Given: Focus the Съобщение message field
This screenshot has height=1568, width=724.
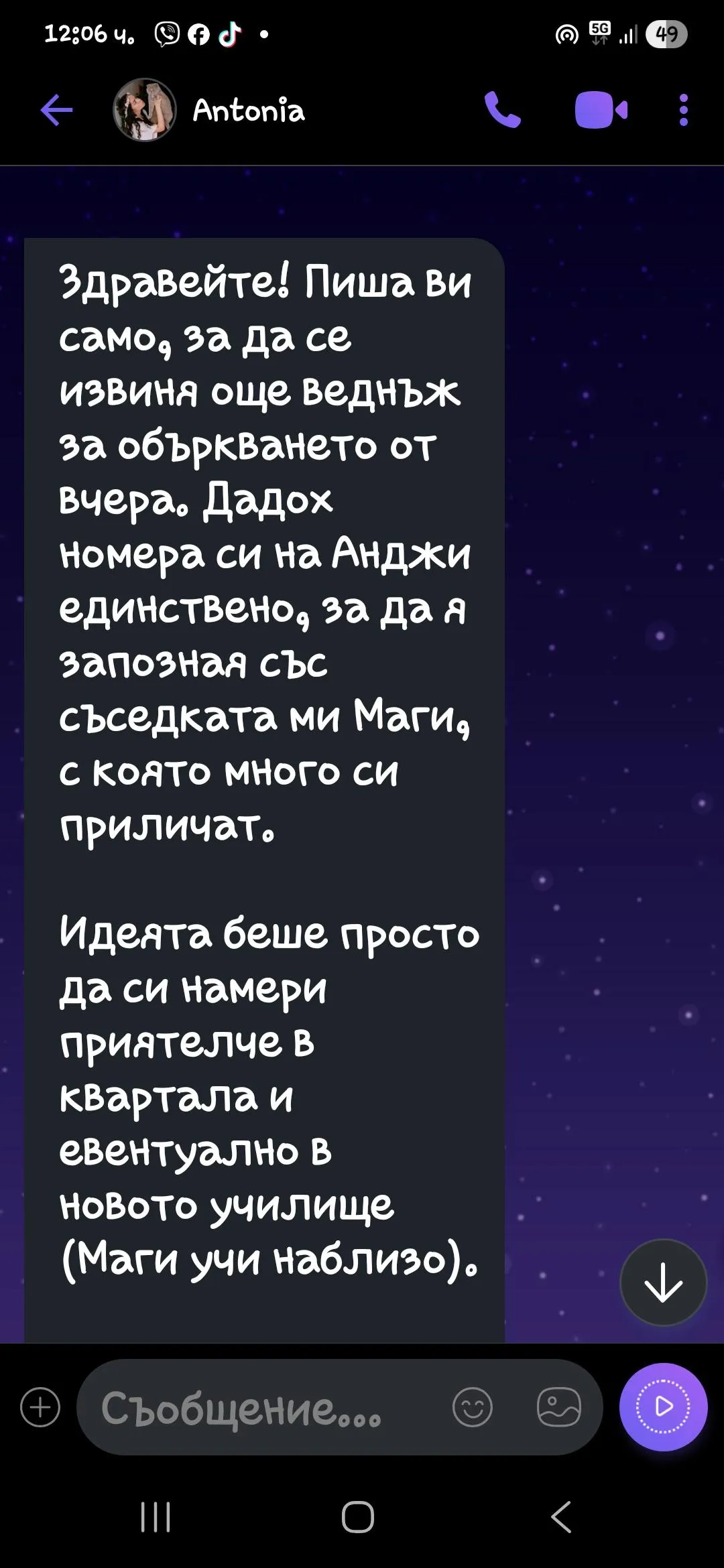Looking at the screenshot, I should pos(261,1407).
